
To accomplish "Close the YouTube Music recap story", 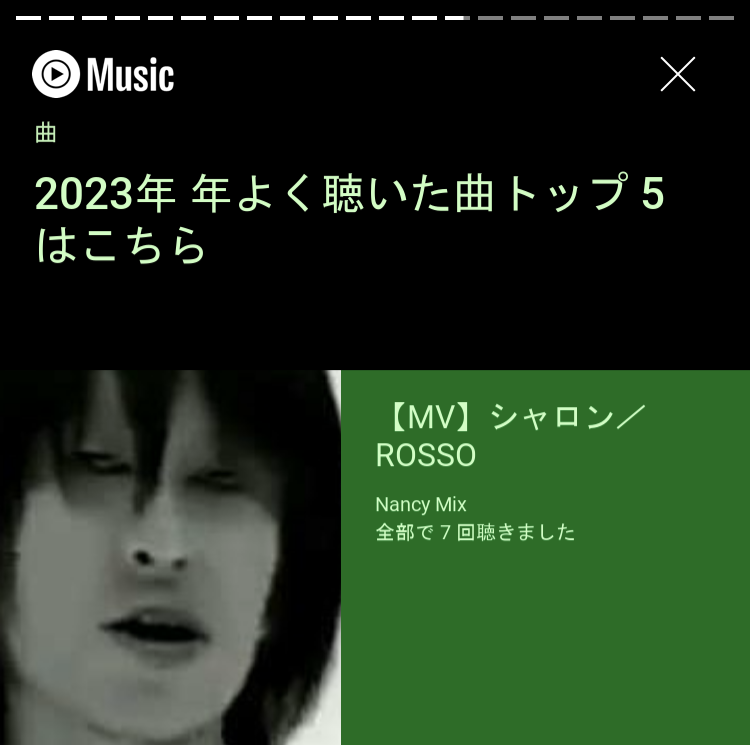I will (677, 75).
